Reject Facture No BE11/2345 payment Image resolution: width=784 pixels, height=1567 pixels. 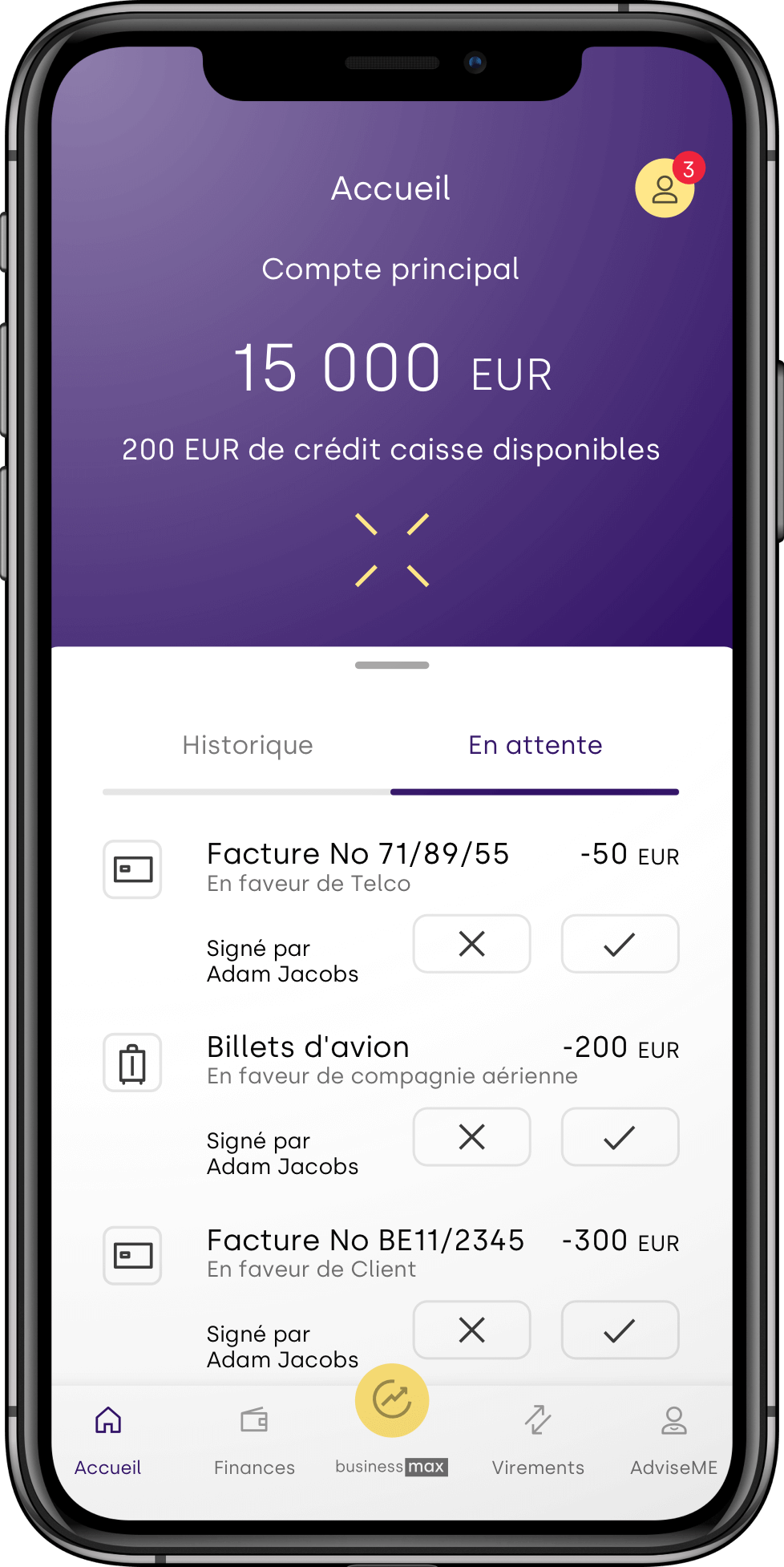point(471,1330)
